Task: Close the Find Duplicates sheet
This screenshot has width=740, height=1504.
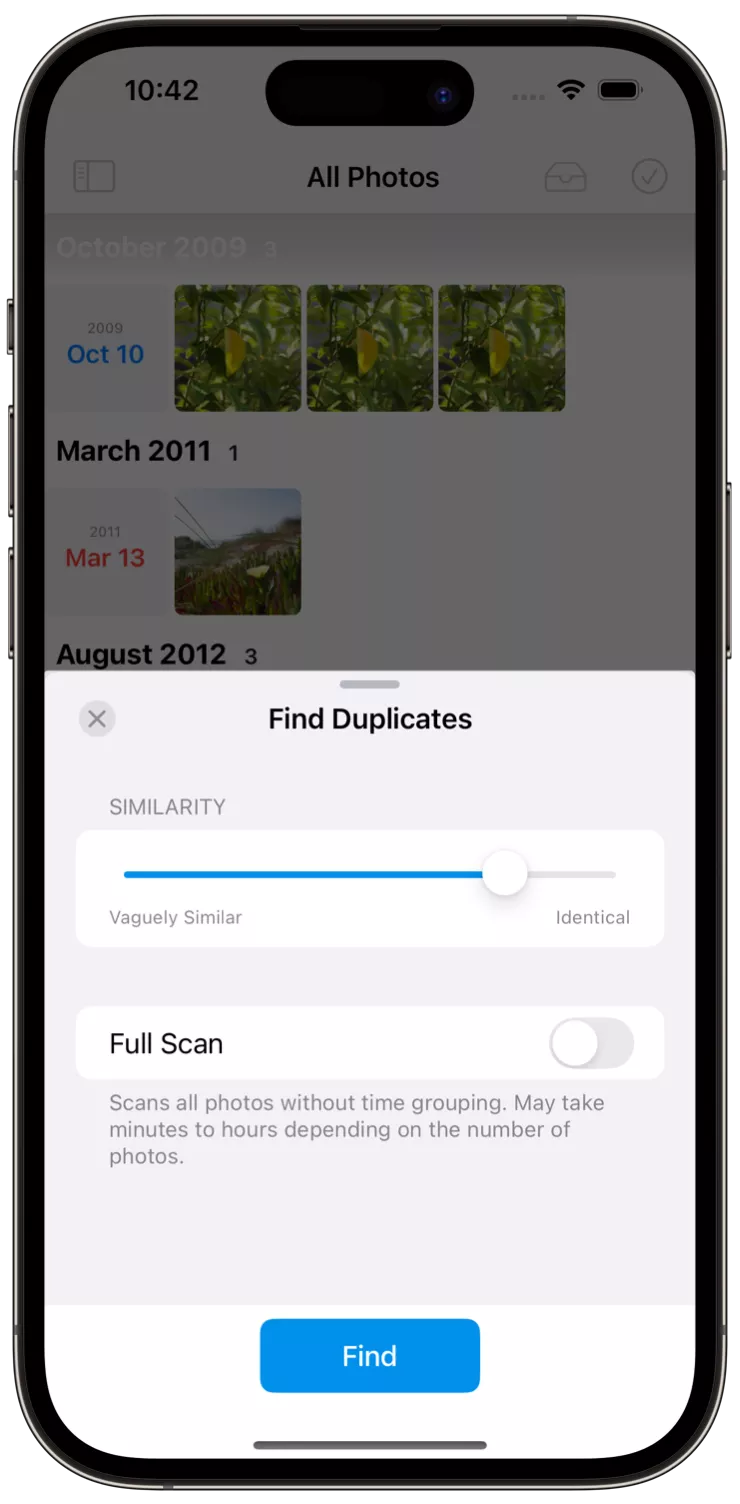Action: pos(97,719)
